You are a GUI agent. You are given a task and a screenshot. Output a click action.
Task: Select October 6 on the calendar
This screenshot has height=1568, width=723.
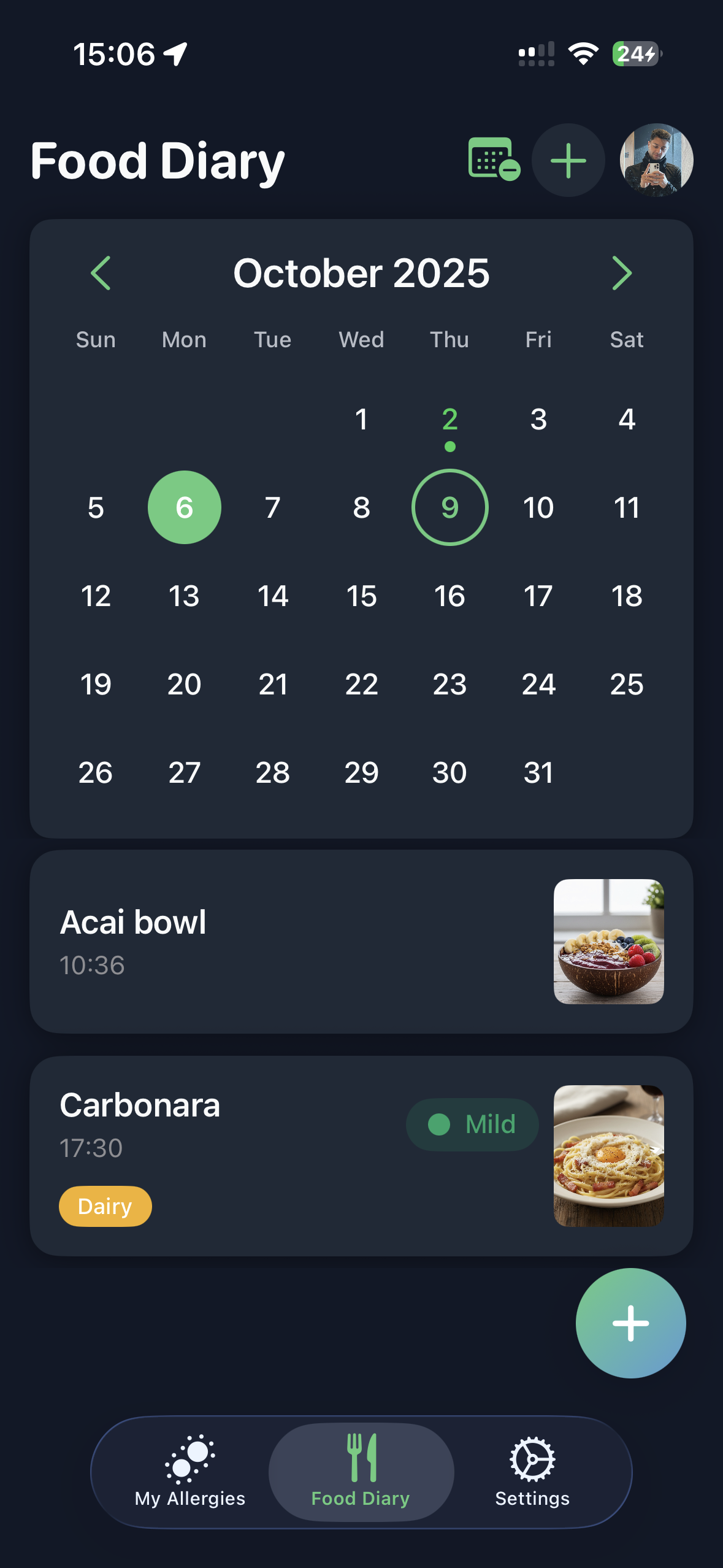coord(184,507)
